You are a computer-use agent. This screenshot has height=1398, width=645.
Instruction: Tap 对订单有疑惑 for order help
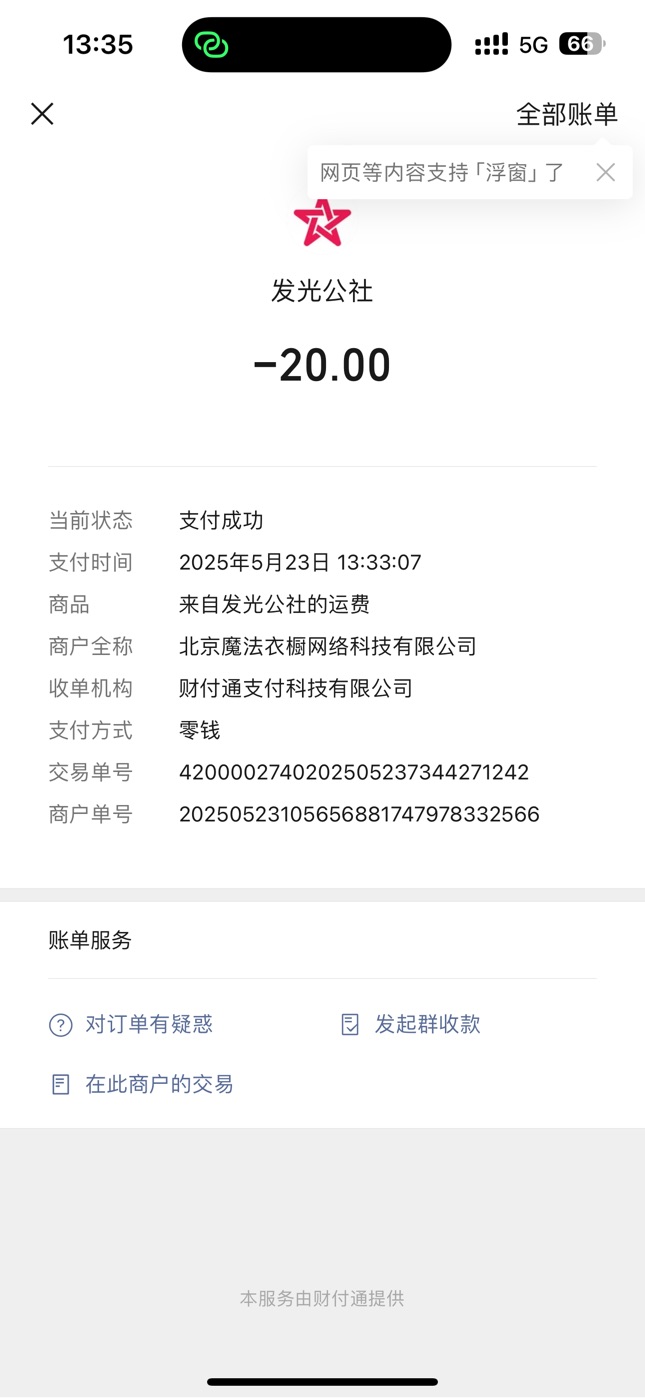(131, 1024)
